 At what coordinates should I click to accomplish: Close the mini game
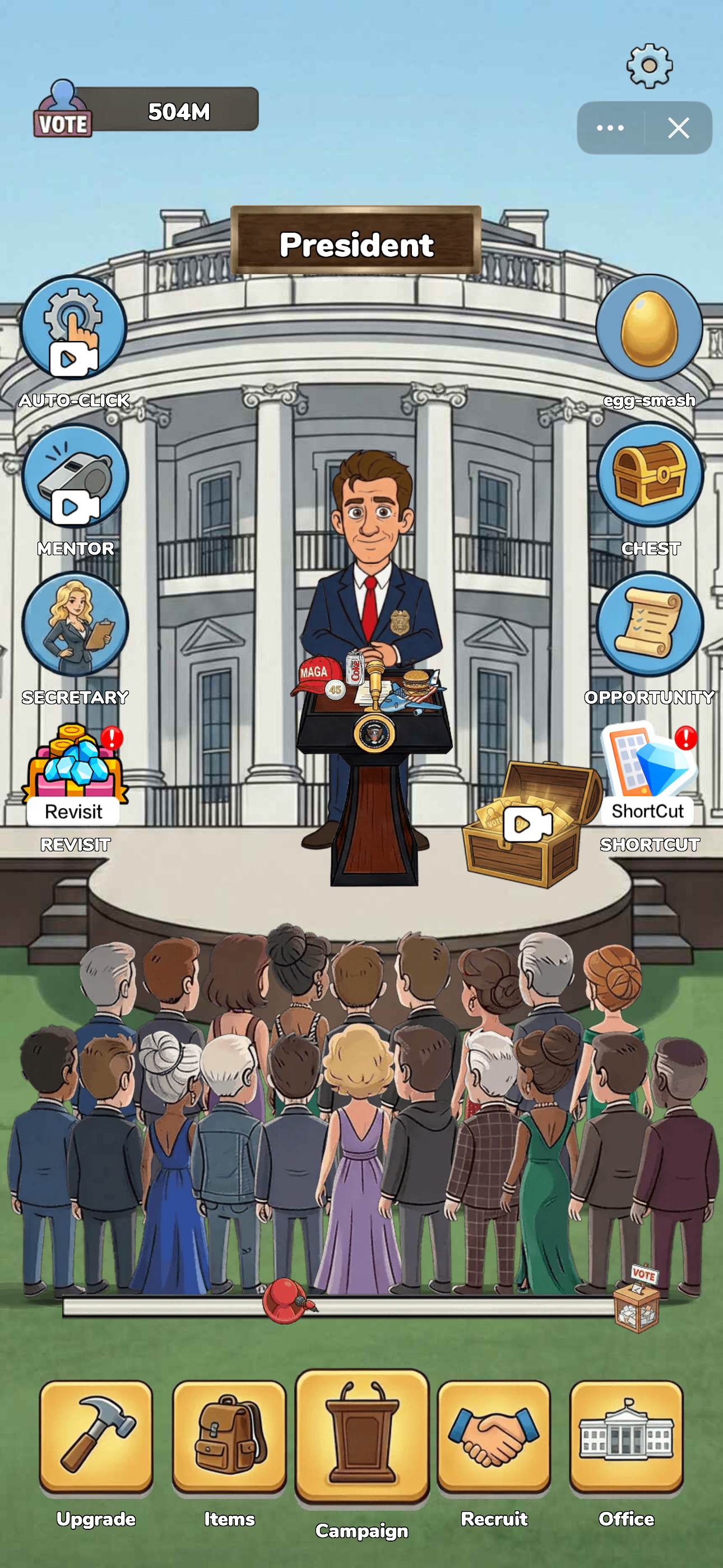(x=678, y=128)
